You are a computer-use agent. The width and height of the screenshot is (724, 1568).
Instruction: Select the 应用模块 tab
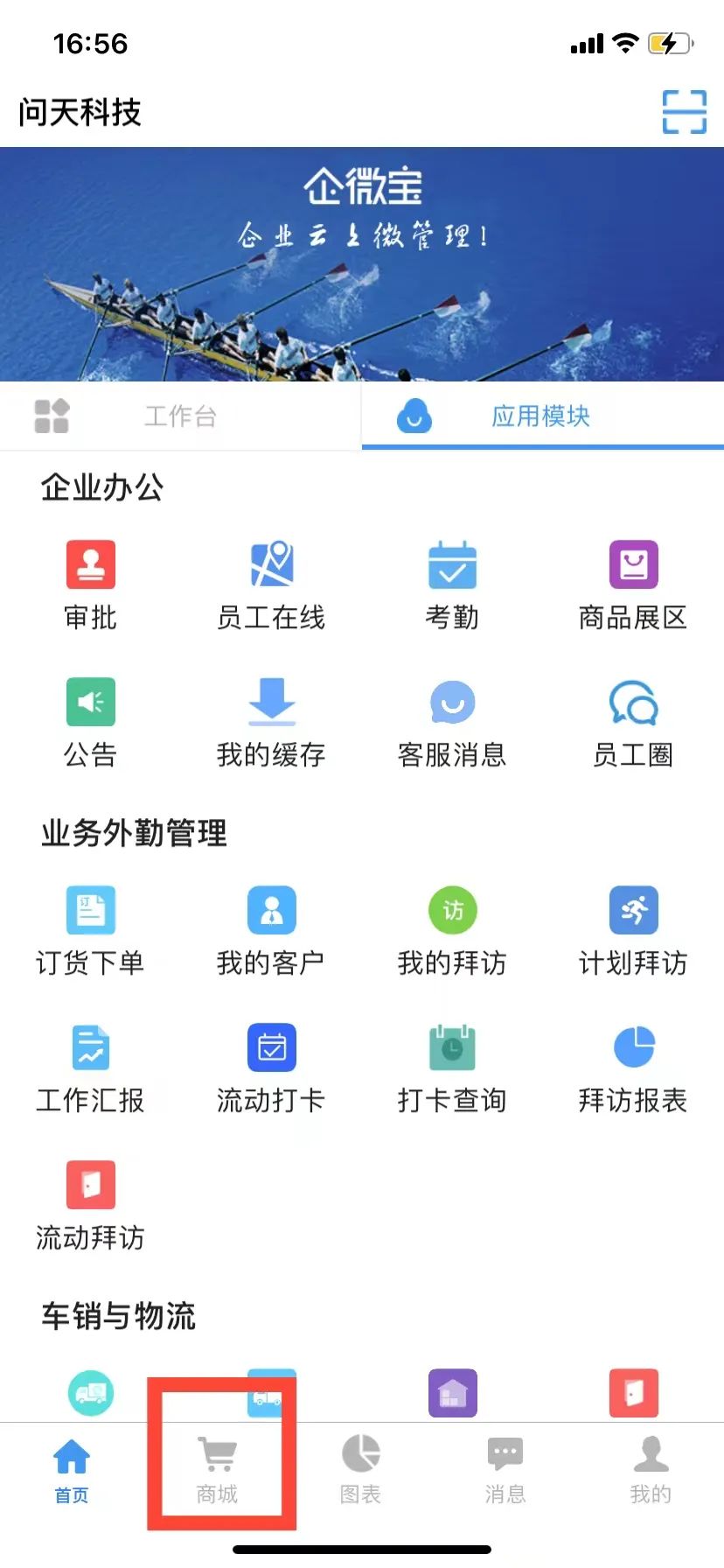[x=541, y=416]
